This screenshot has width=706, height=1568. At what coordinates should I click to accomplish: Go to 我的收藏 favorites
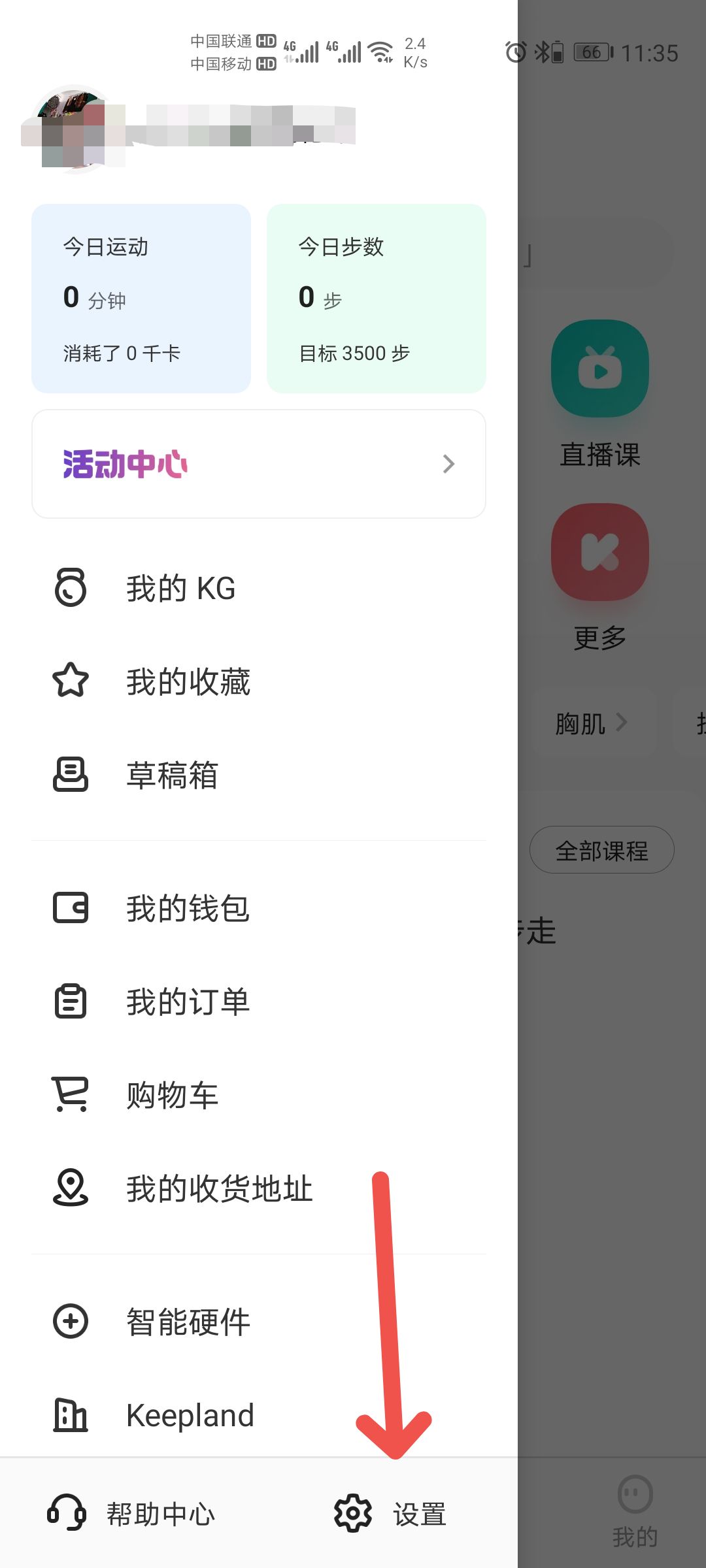click(x=188, y=681)
